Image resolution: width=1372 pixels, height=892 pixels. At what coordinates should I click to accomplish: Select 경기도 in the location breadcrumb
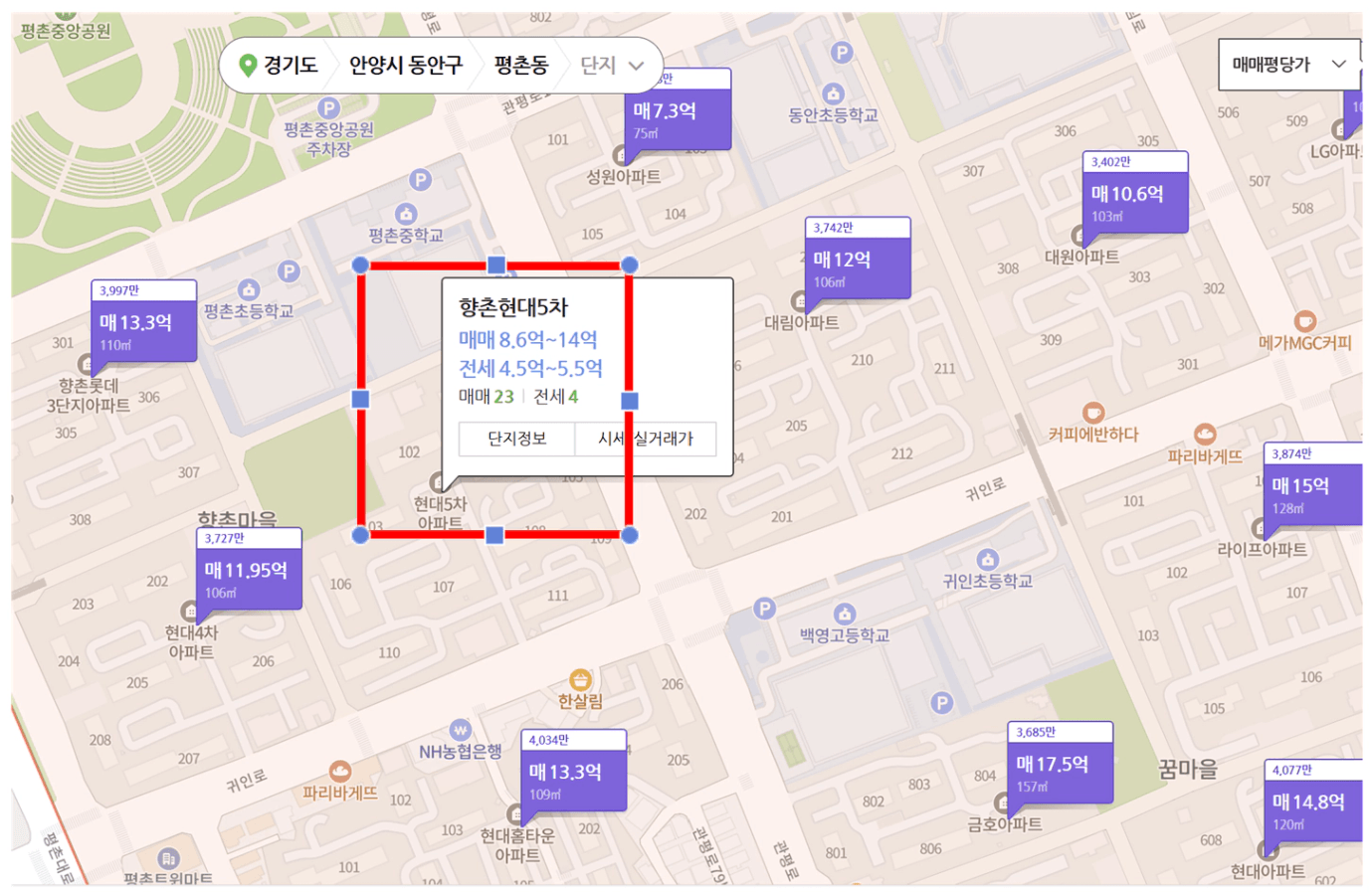(x=280, y=66)
